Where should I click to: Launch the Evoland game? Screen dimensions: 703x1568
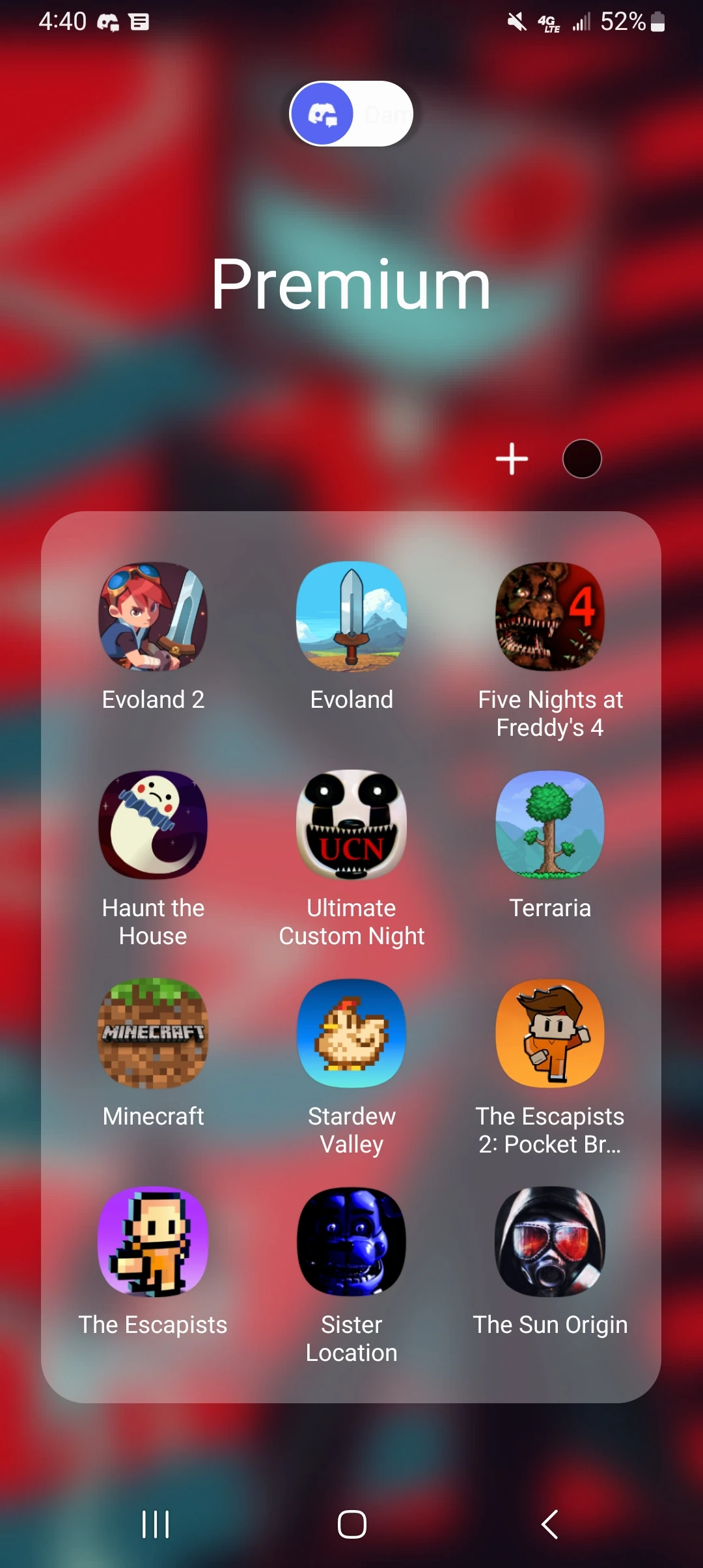point(351,616)
